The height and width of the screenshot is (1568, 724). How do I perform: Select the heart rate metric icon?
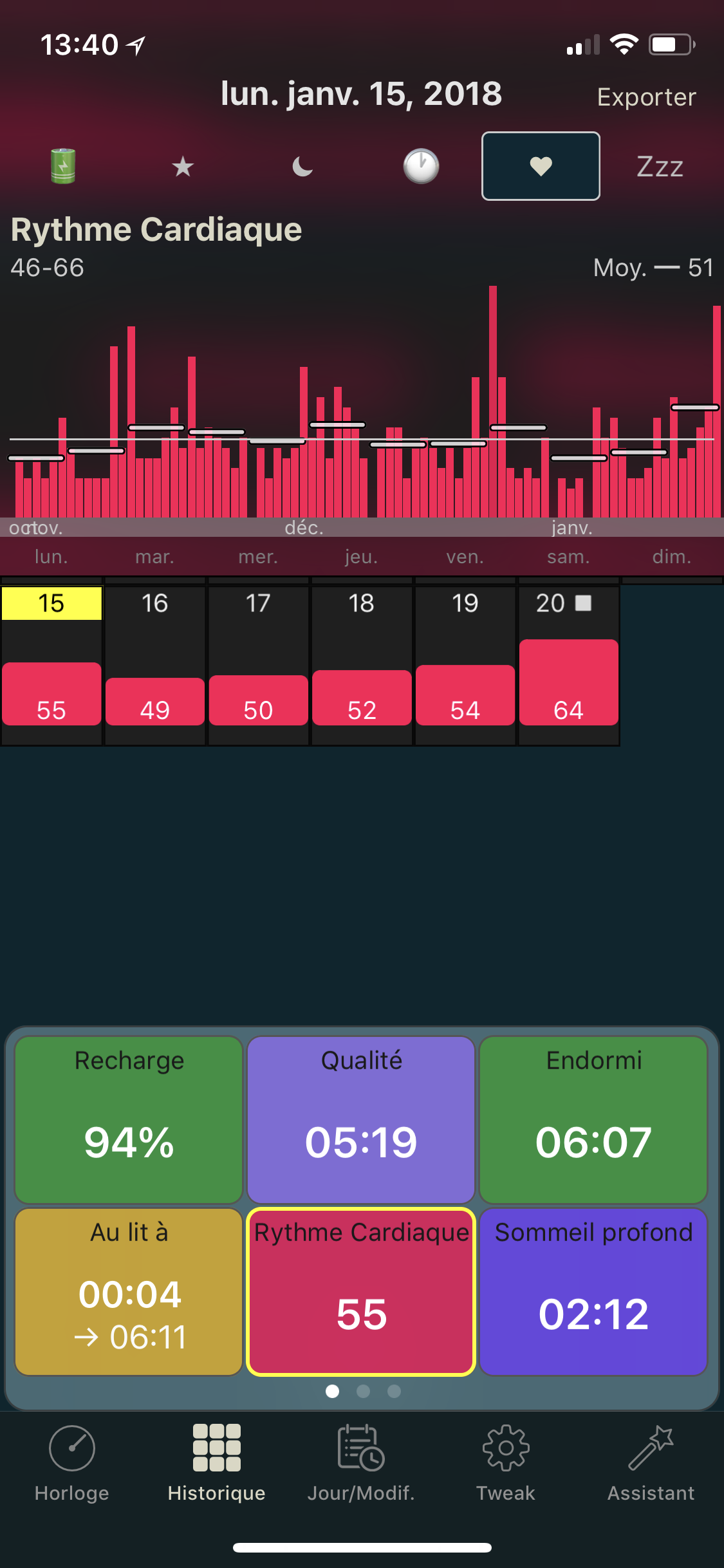(541, 166)
